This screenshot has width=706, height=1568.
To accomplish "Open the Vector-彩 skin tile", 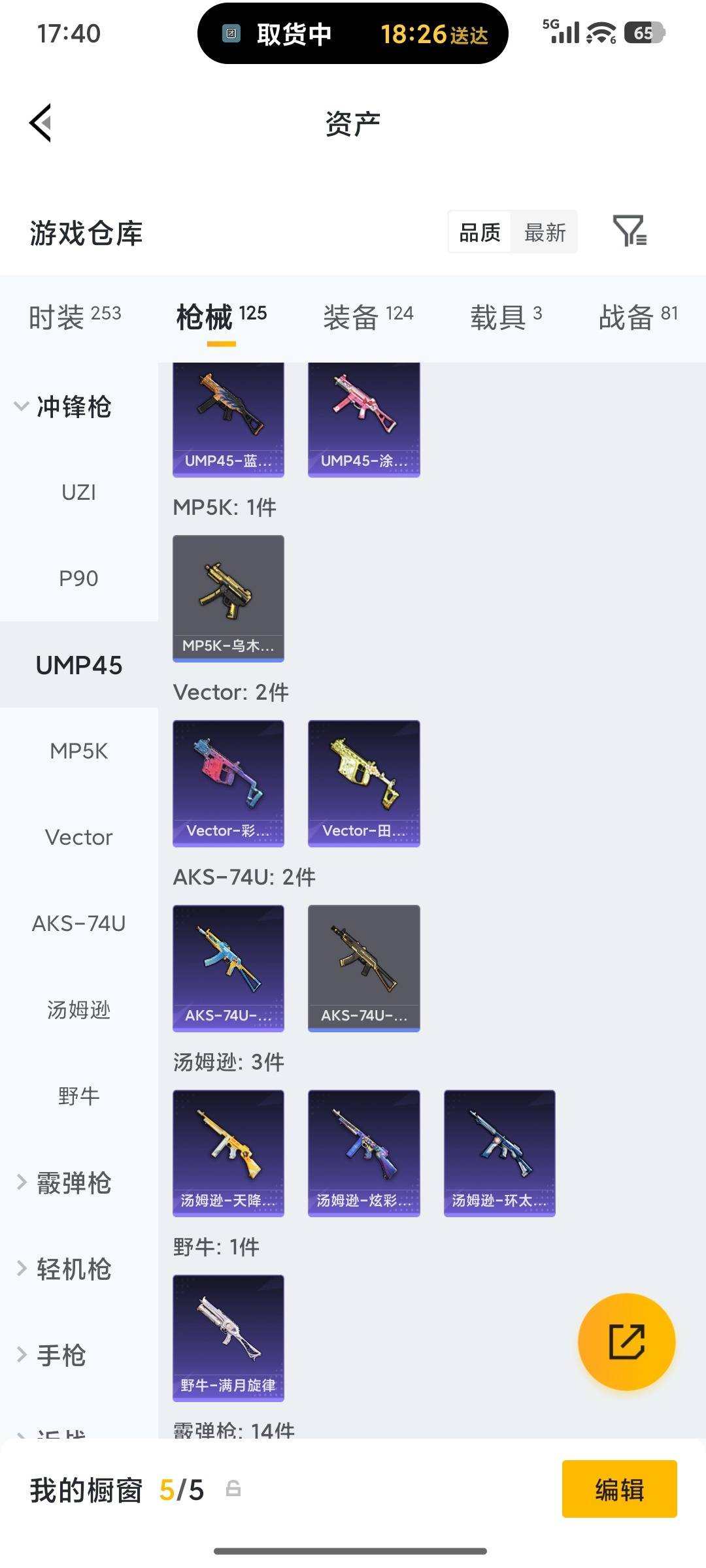I will pos(228,783).
